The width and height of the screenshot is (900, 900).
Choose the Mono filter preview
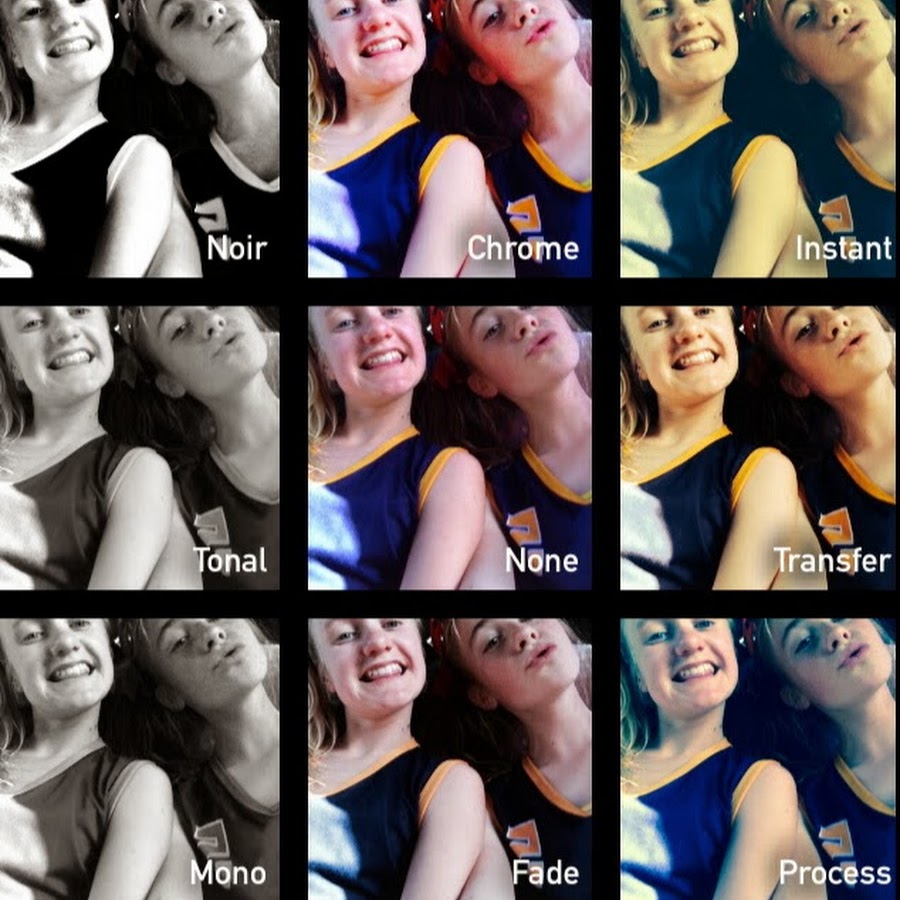139,758
